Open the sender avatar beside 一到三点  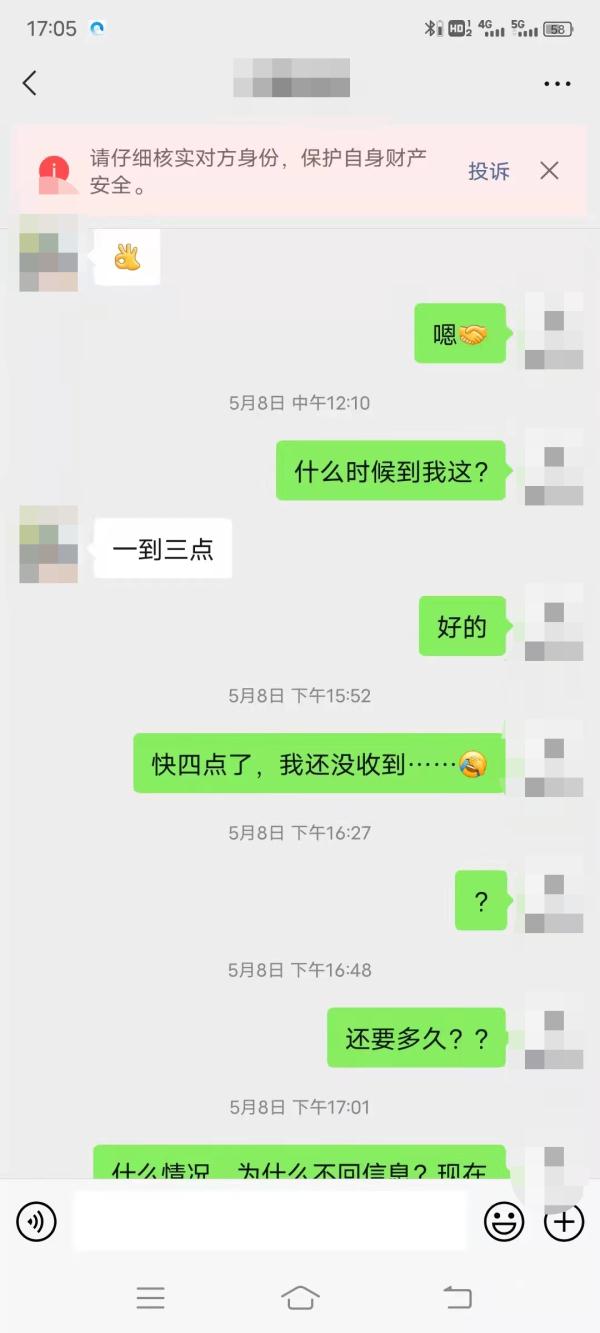pos(48,545)
